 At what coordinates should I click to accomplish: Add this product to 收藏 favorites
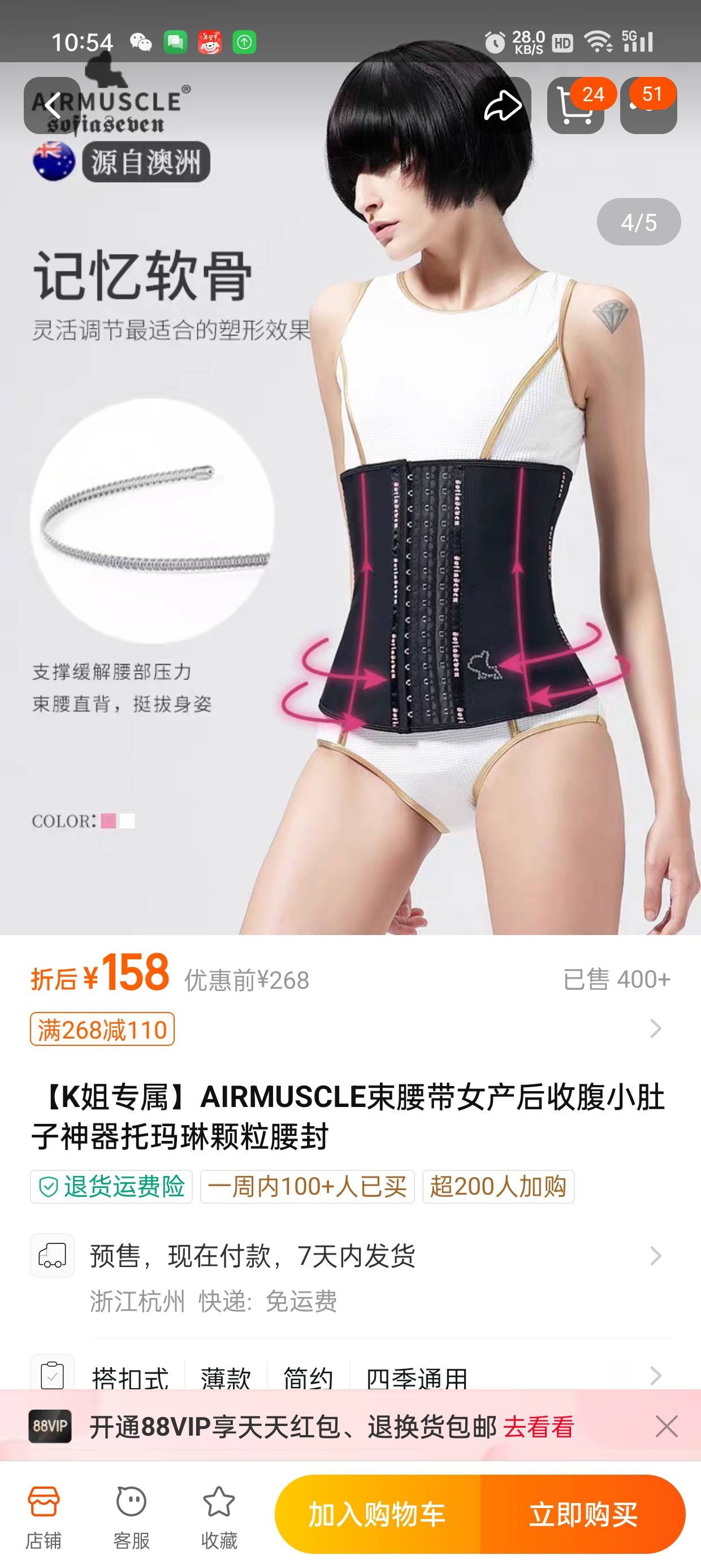(x=219, y=1515)
